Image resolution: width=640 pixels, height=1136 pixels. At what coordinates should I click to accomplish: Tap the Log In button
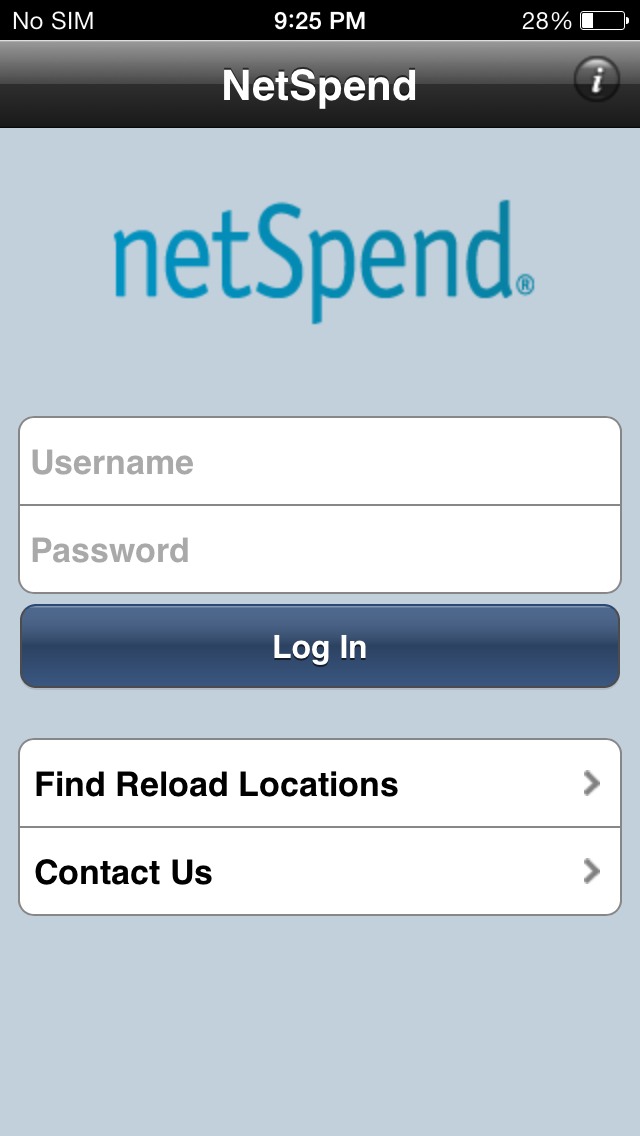pos(320,646)
